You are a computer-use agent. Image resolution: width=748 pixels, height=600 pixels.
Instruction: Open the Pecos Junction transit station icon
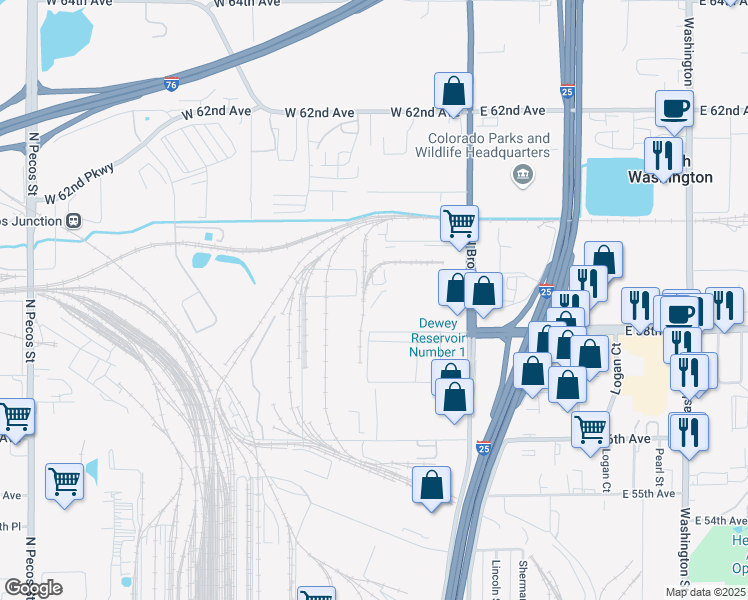72,220
